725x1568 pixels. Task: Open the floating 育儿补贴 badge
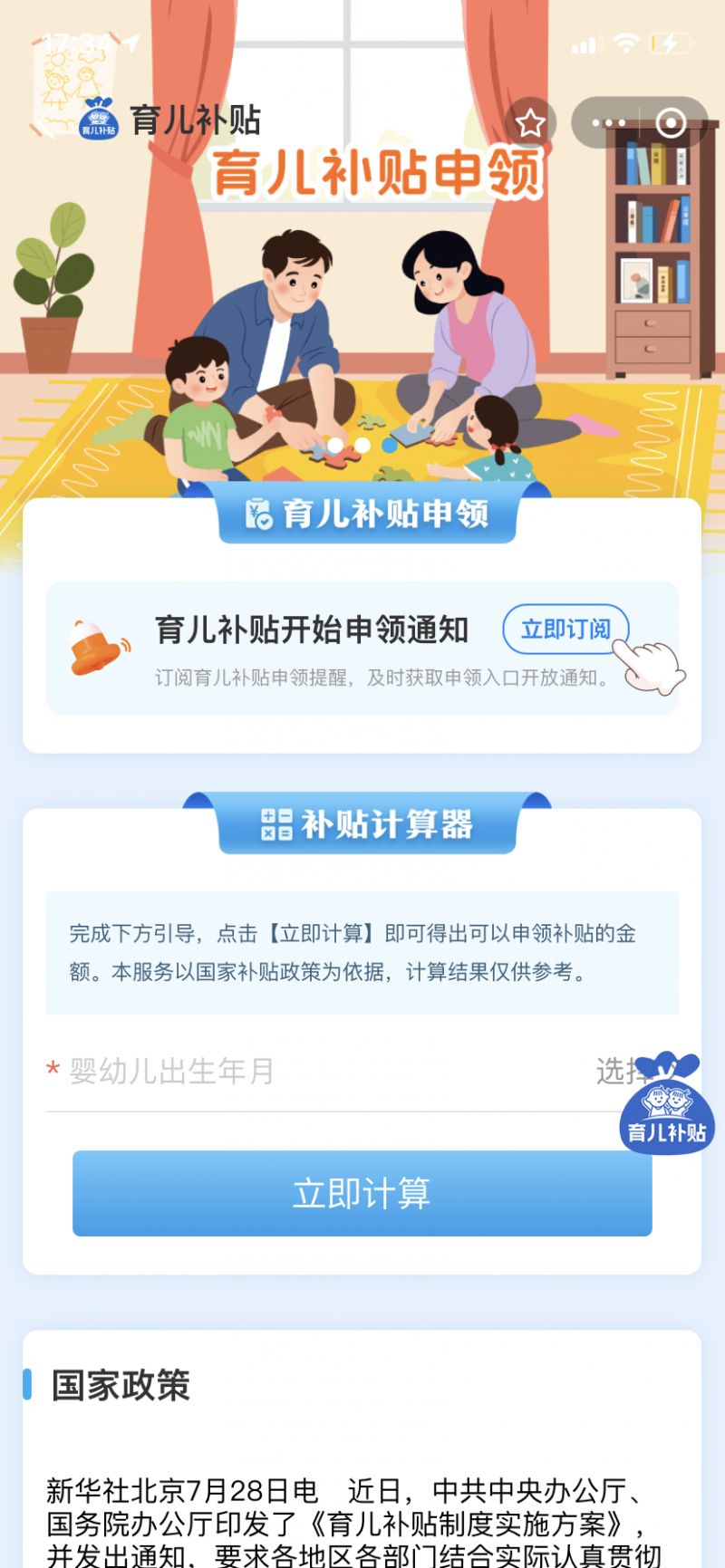pyautogui.click(x=667, y=1105)
